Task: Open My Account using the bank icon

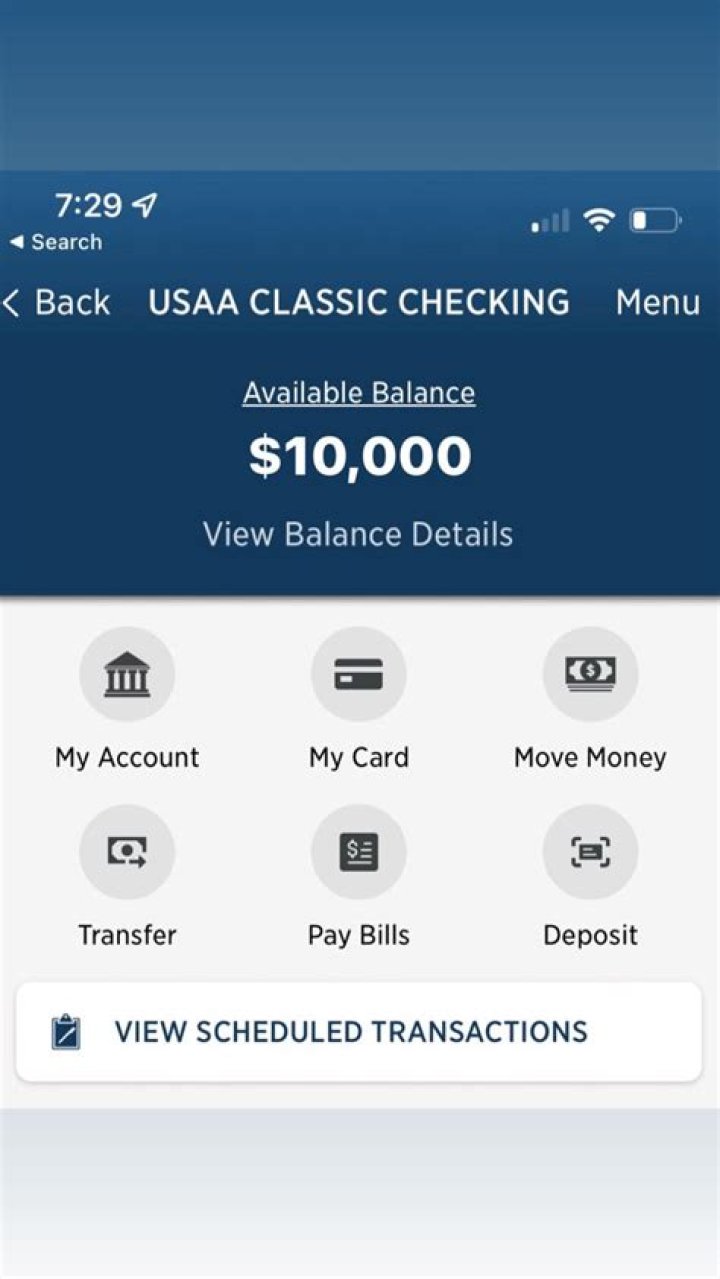Action: [127, 674]
